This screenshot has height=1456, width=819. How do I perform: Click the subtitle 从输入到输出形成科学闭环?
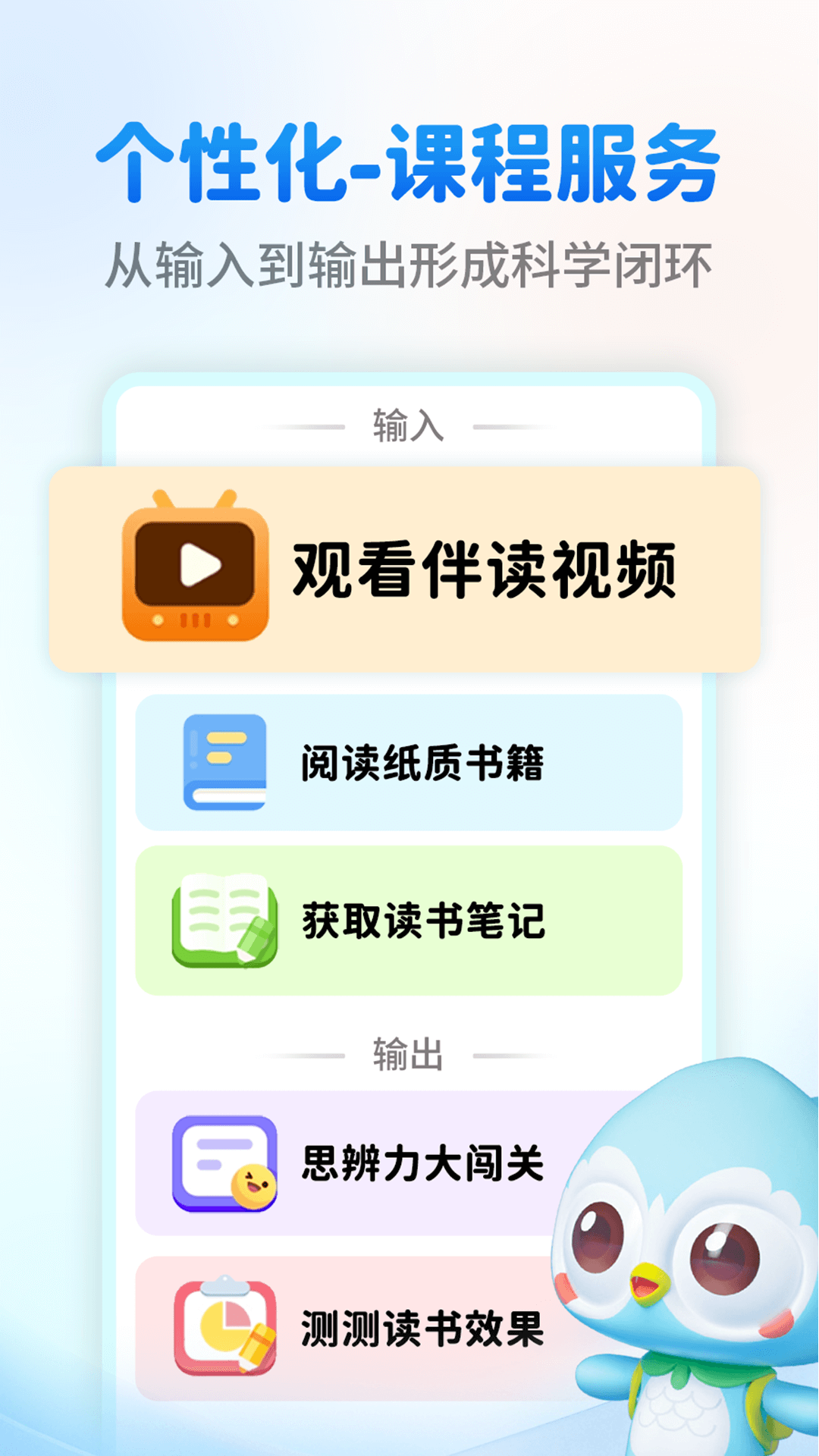pos(409,262)
